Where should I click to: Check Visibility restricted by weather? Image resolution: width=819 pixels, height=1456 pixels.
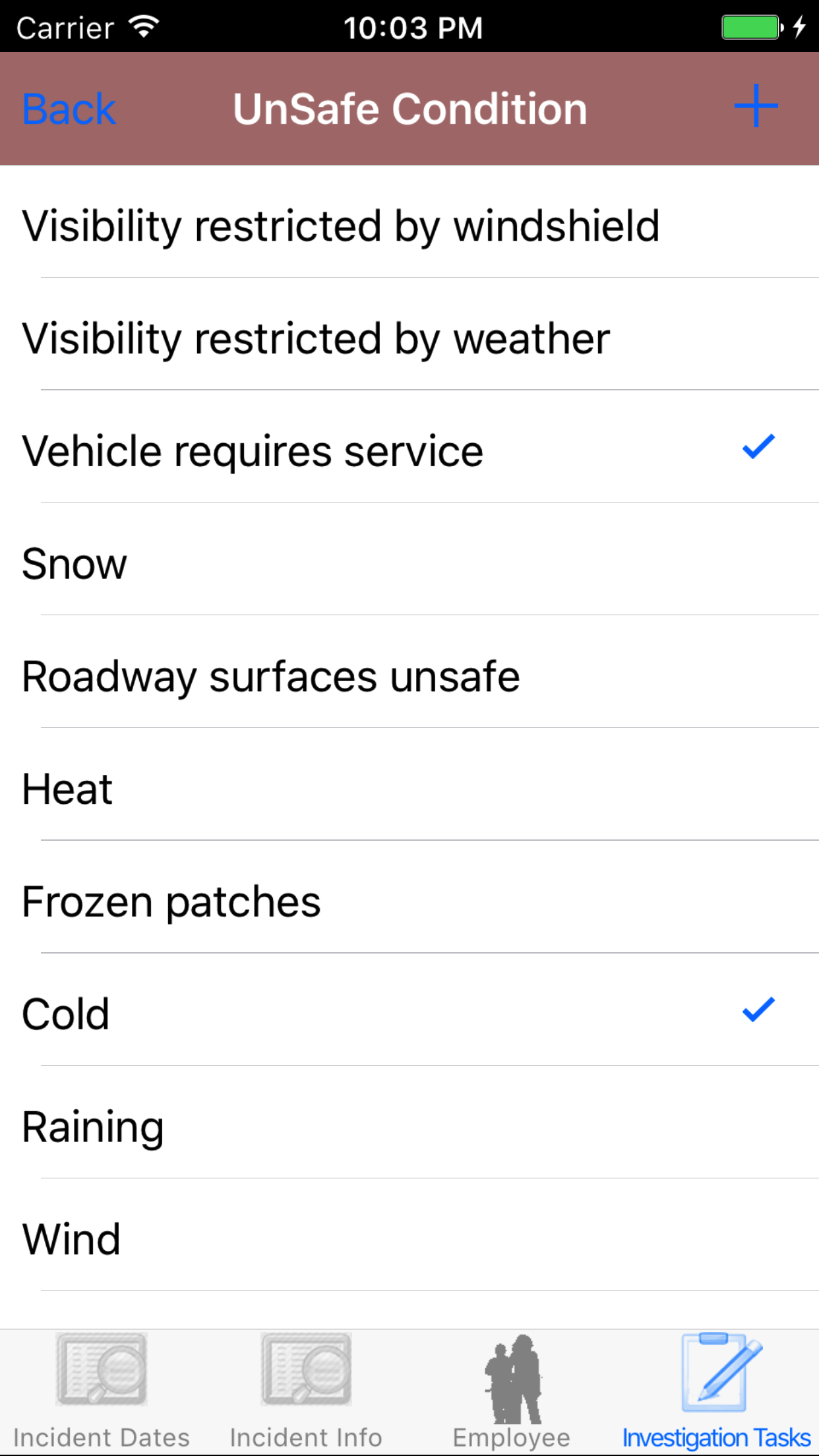[x=409, y=338]
